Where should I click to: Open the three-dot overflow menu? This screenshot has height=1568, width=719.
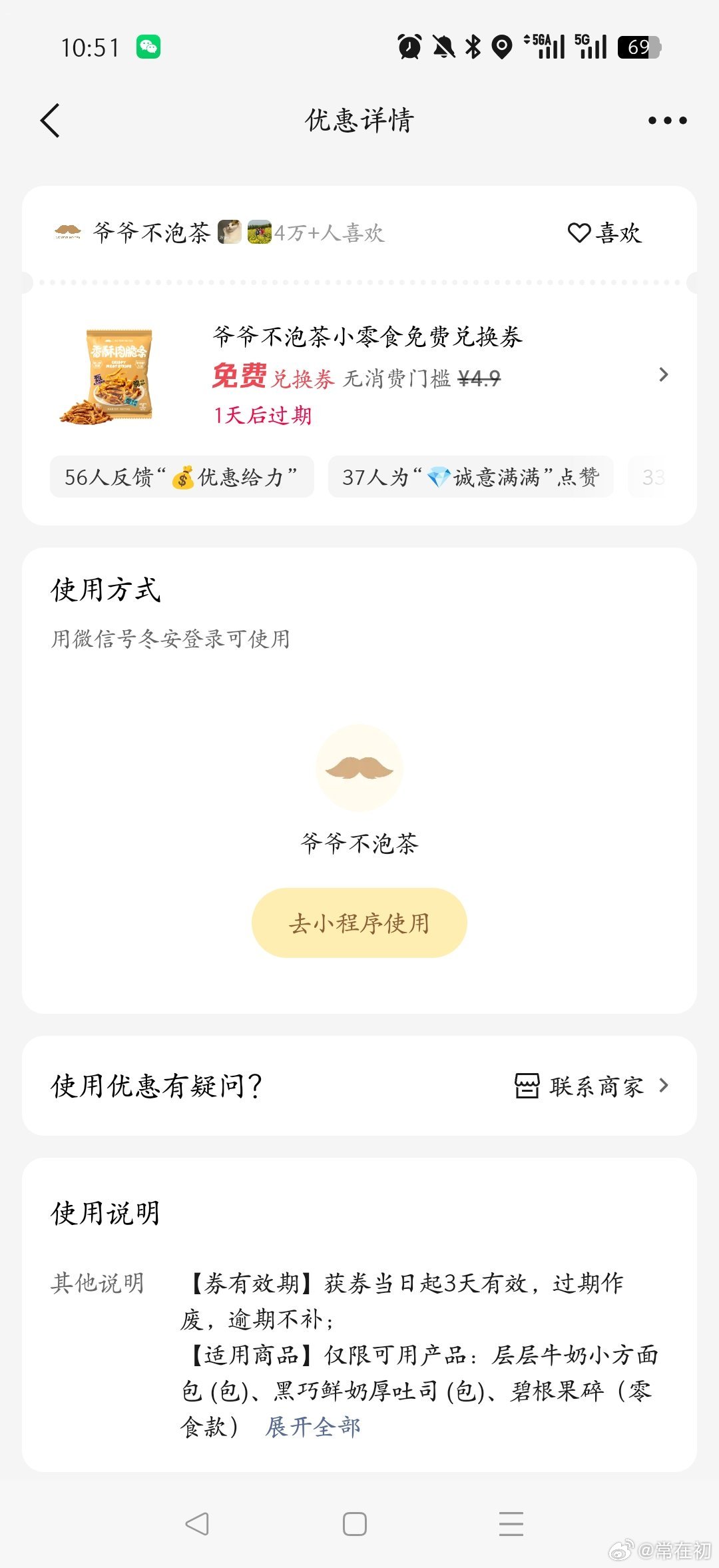pos(667,121)
